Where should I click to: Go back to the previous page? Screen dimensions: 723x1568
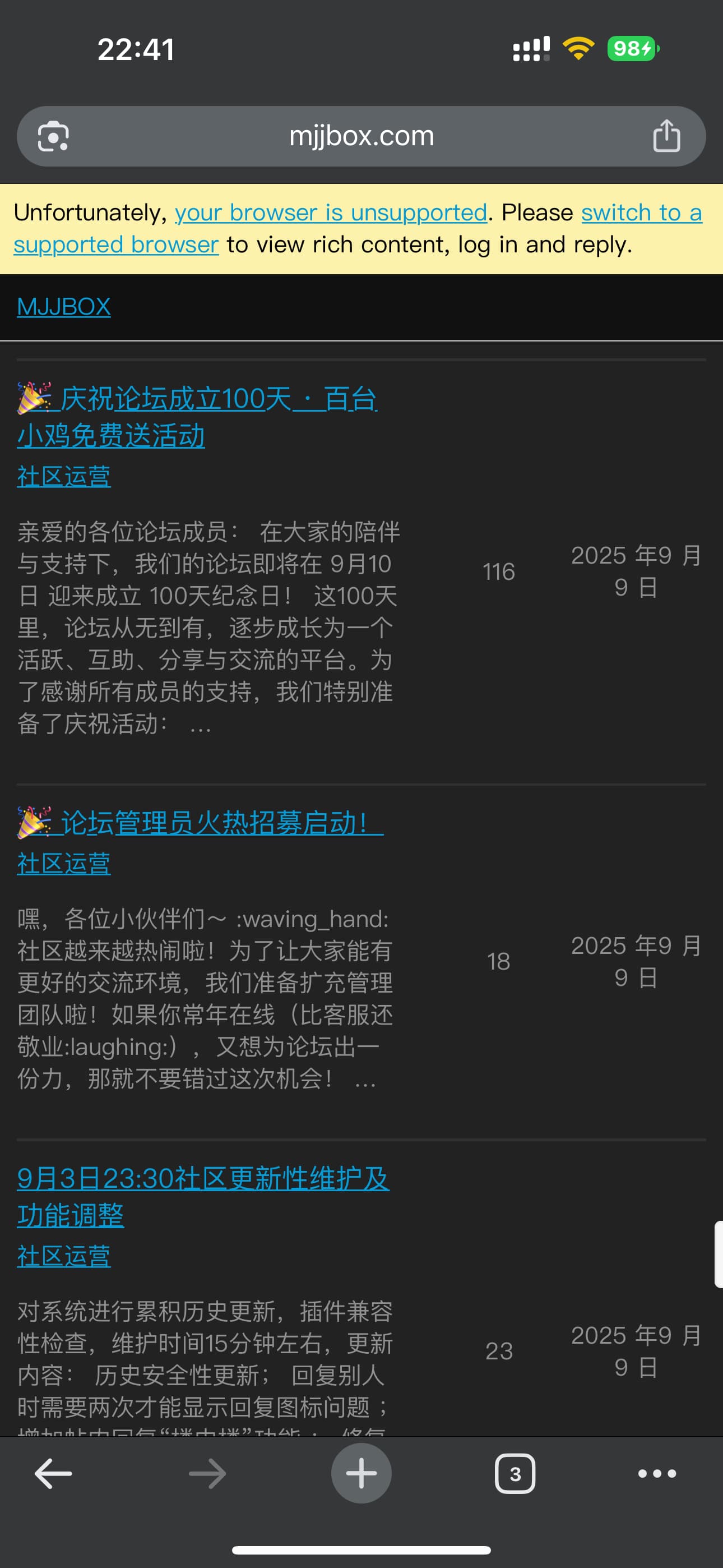[x=54, y=1474]
